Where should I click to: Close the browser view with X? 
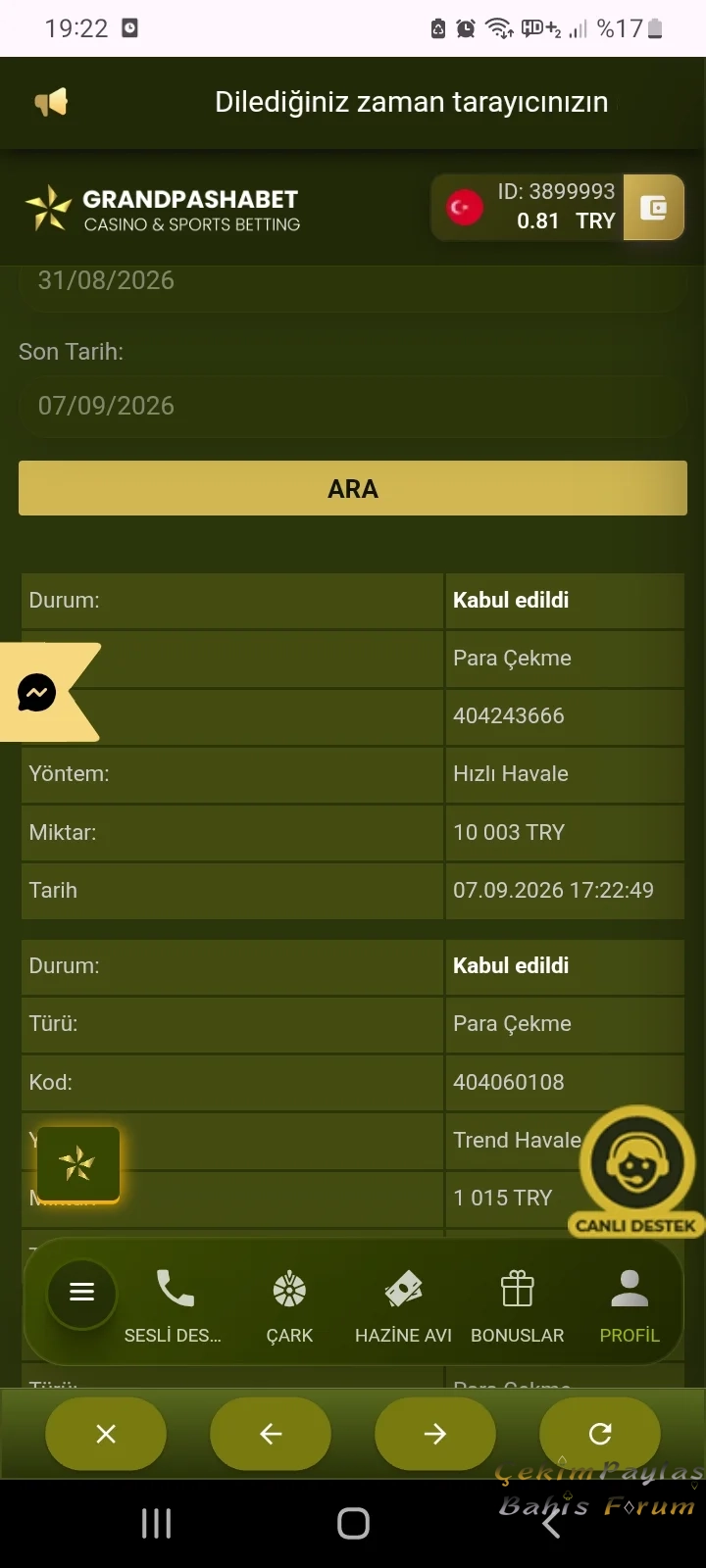[106, 1434]
